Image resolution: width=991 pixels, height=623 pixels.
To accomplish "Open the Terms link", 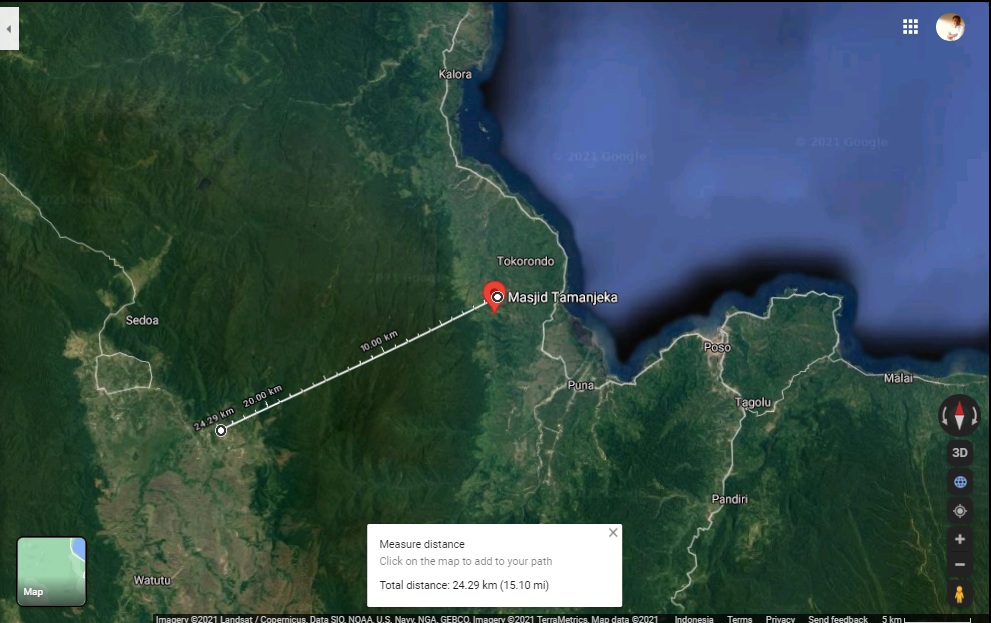I will [739, 619].
